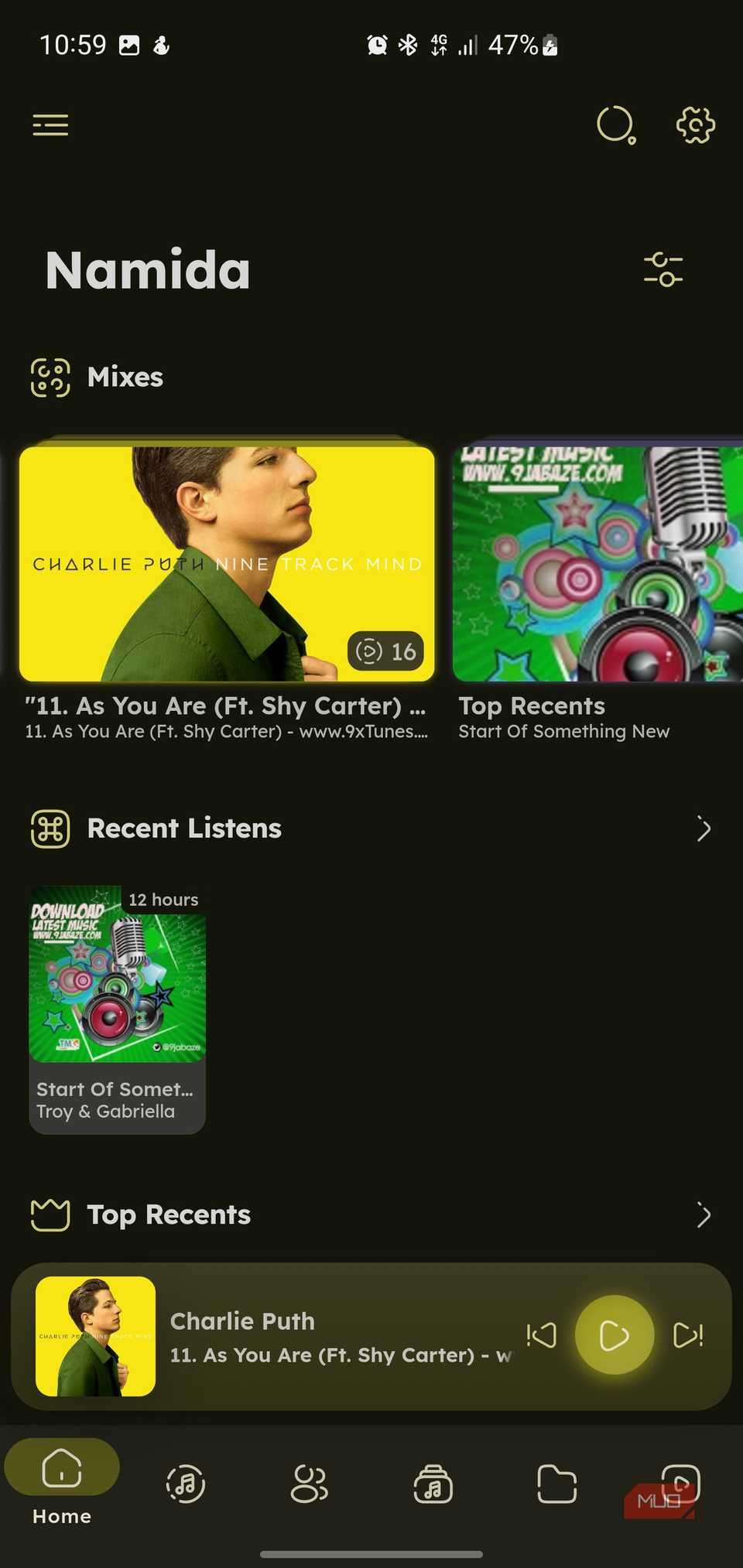Open the mini player album artwork
The height and width of the screenshot is (1568, 743).
tap(96, 1336)
